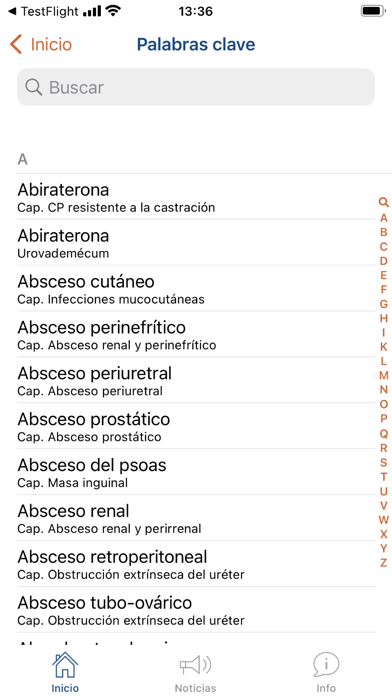Image resolution: width=392 pixels, height=696 pixels.
Task: Tap the Buscar search field
Action: point(196,87)
